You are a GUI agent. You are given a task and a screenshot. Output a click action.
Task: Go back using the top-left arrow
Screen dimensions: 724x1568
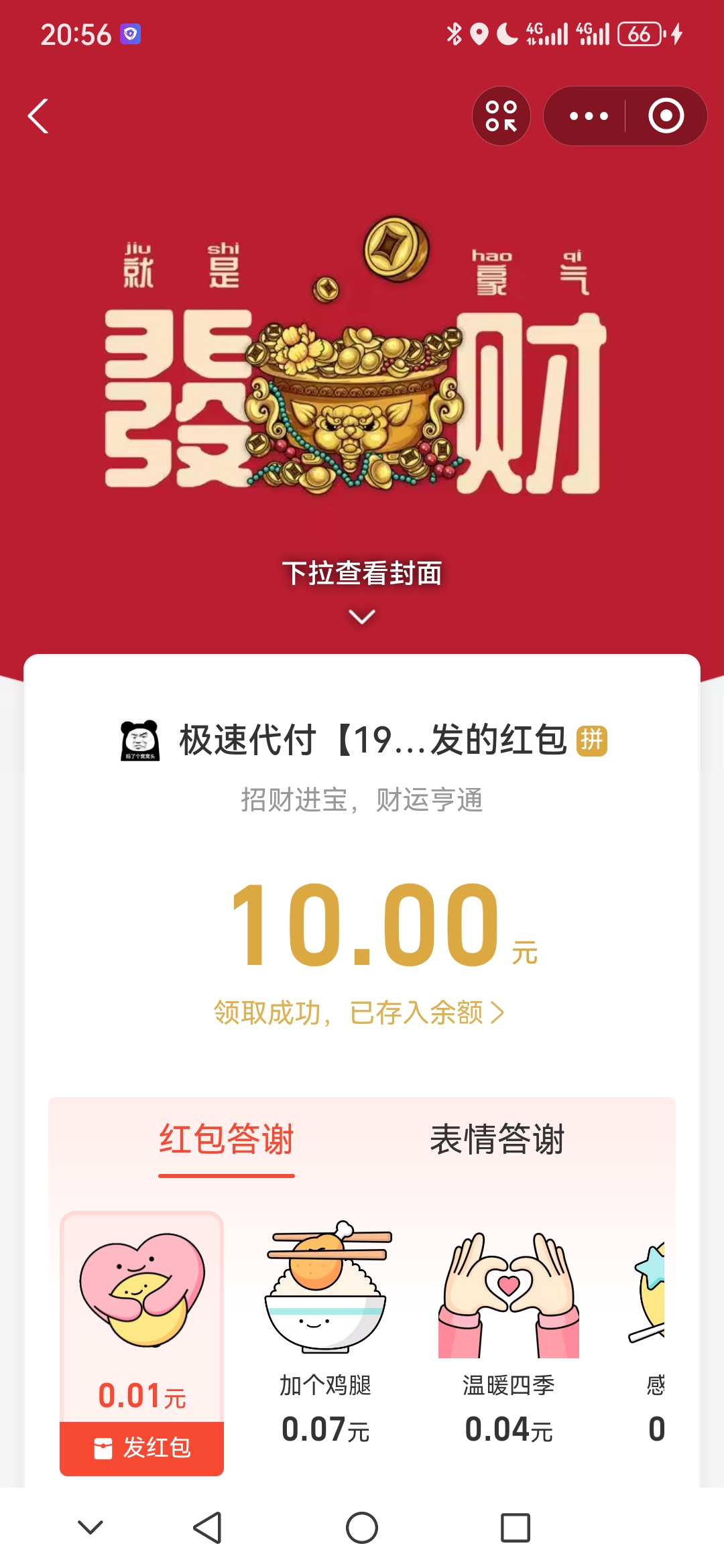[x=38, y=116]
